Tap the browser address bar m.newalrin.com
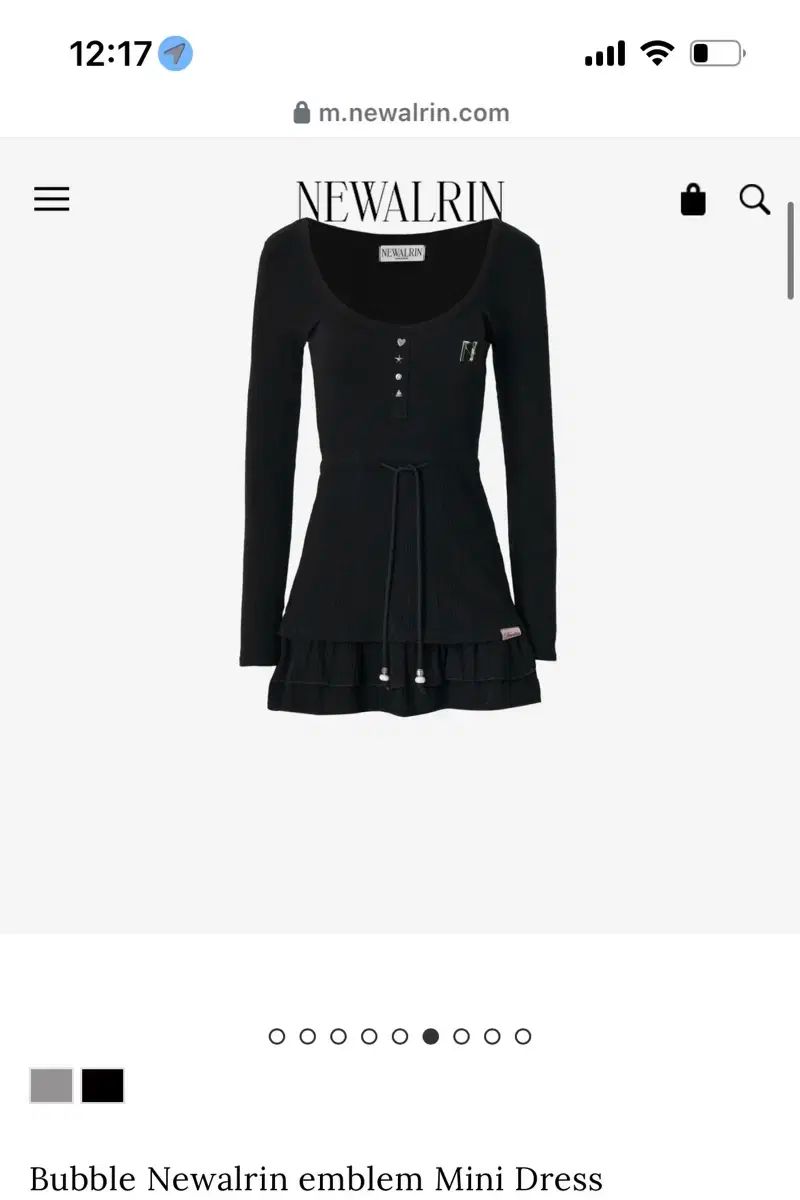800x1200 pixels. [402, 113]
